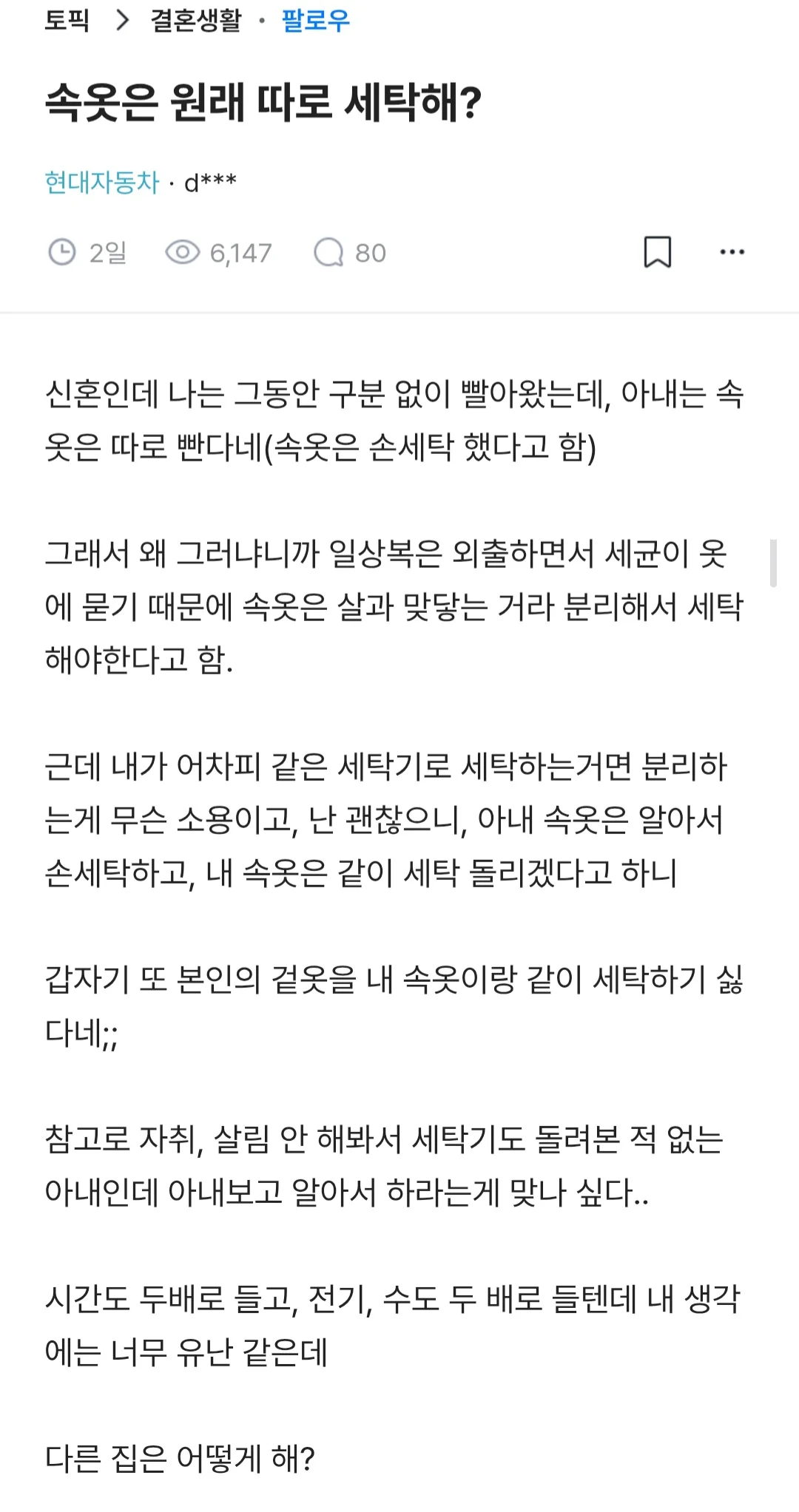Open the 결혼생활 topic board
799x1512 pixels.
coord(196,21)
